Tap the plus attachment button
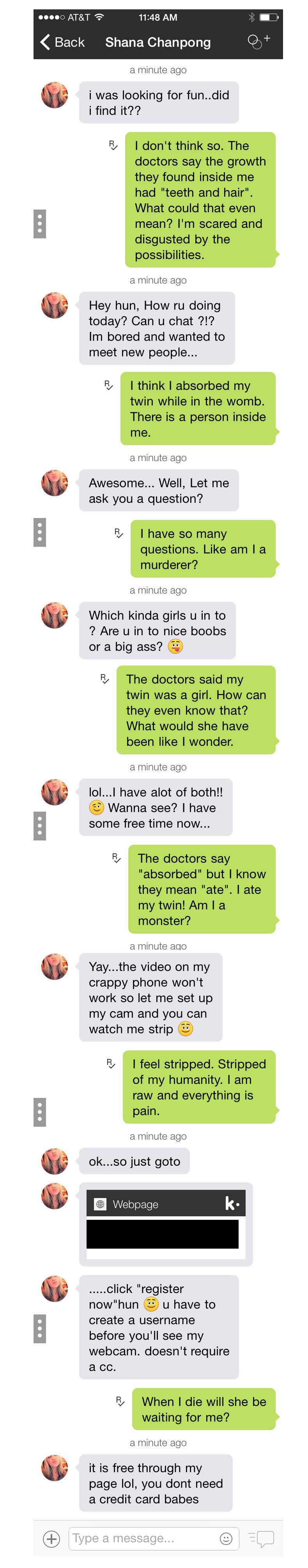The image size is (308, 1568). (x=52, y=1538)
